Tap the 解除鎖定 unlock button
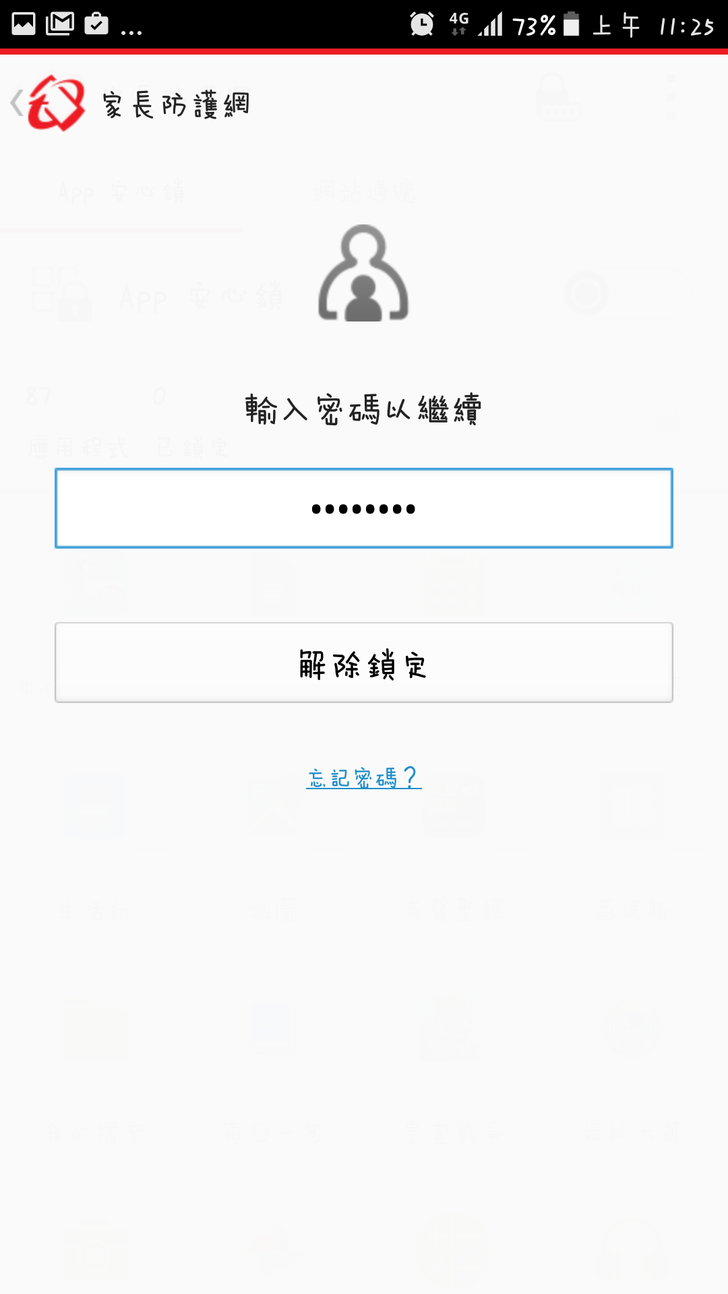This screenshot has height=1294, width=728. (x=363, y=662)
